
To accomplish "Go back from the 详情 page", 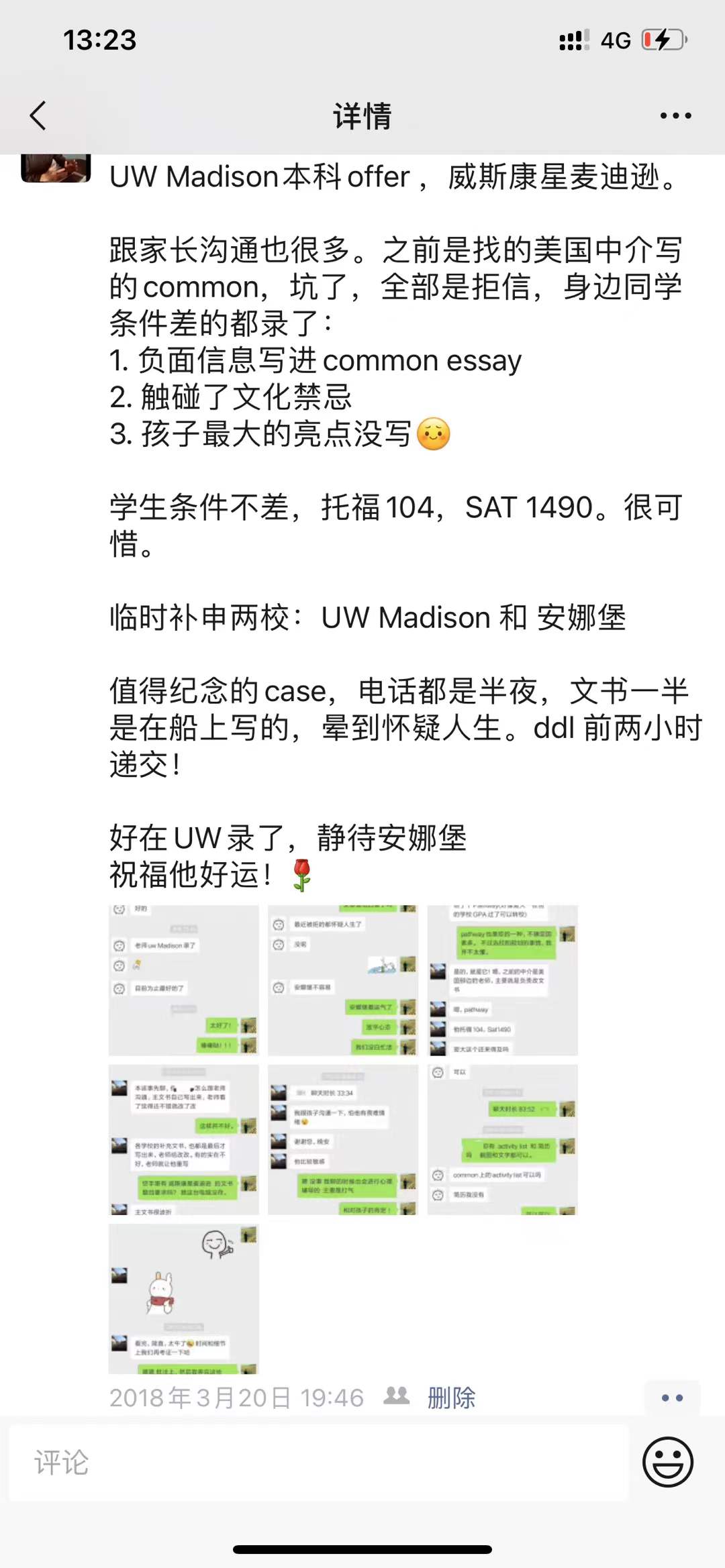I will [39, 115].
